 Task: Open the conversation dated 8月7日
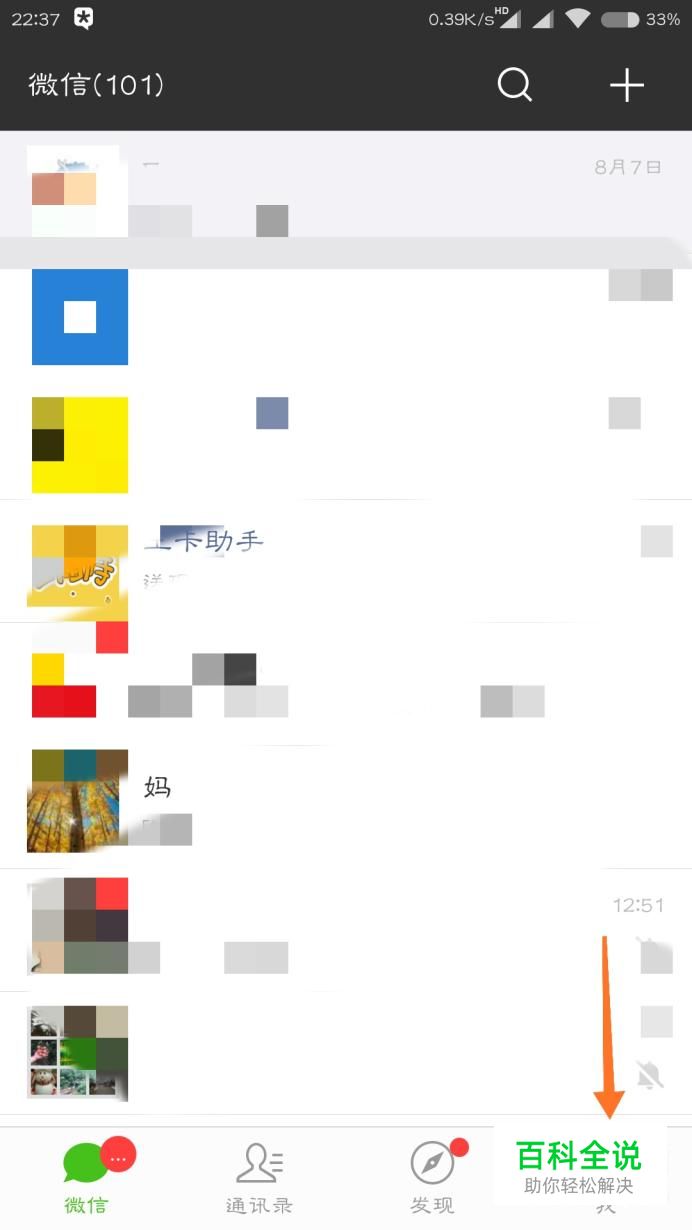click(x=346, y=189)
